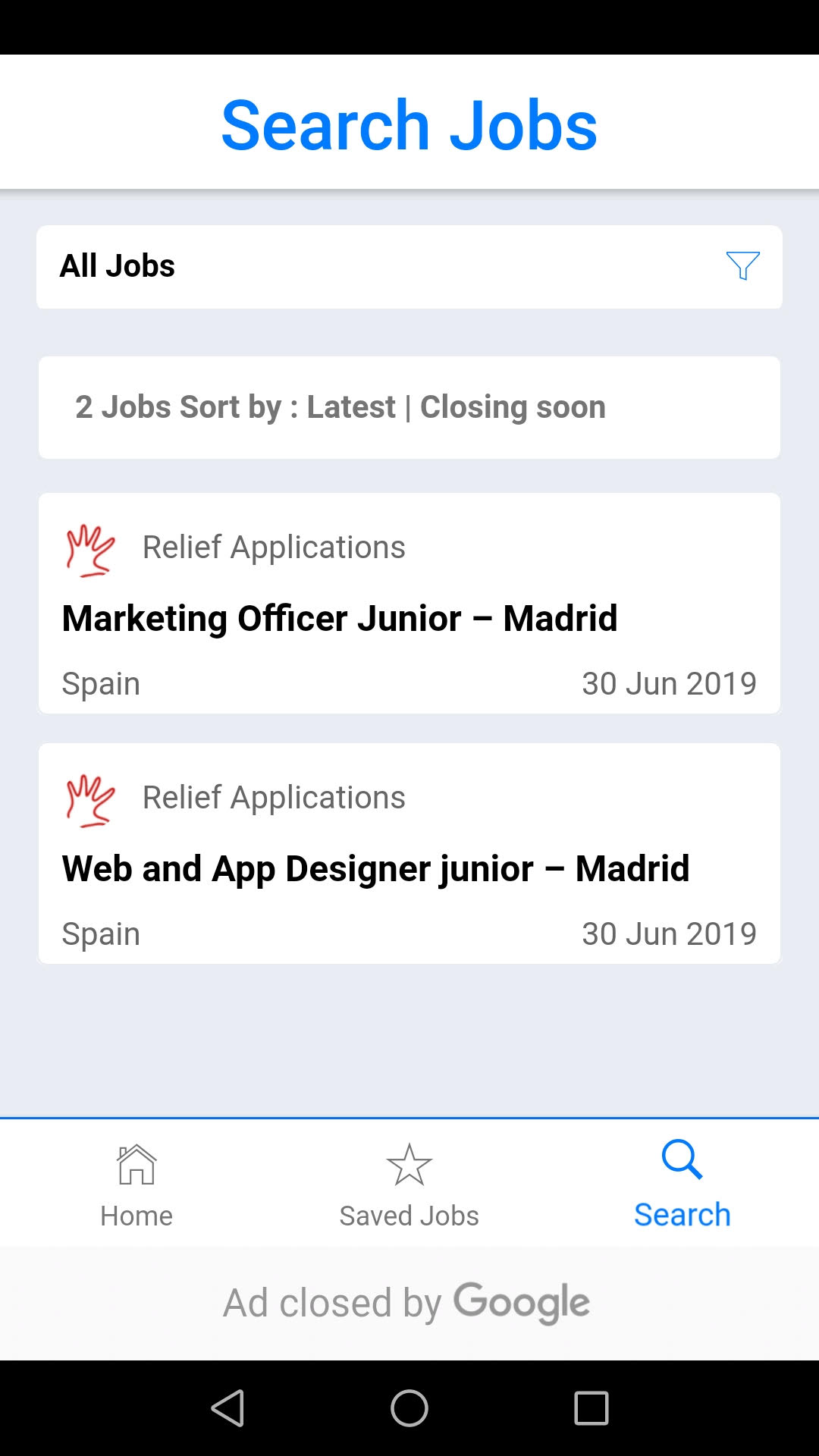Select the Search tab
The height and width of the screenshot is (1456, 819).
[682, 1185]
